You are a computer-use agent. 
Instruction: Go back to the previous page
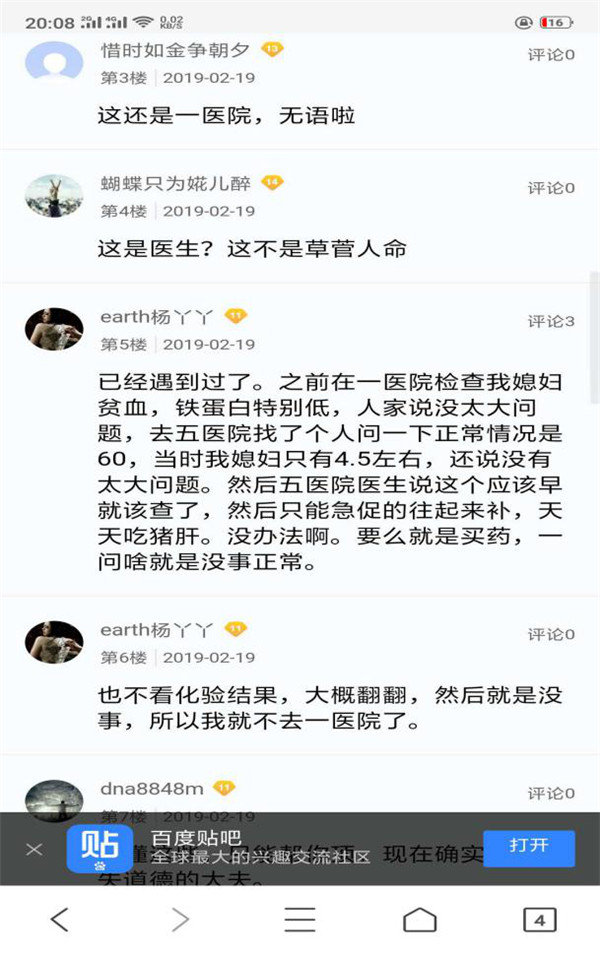[60, 919]
